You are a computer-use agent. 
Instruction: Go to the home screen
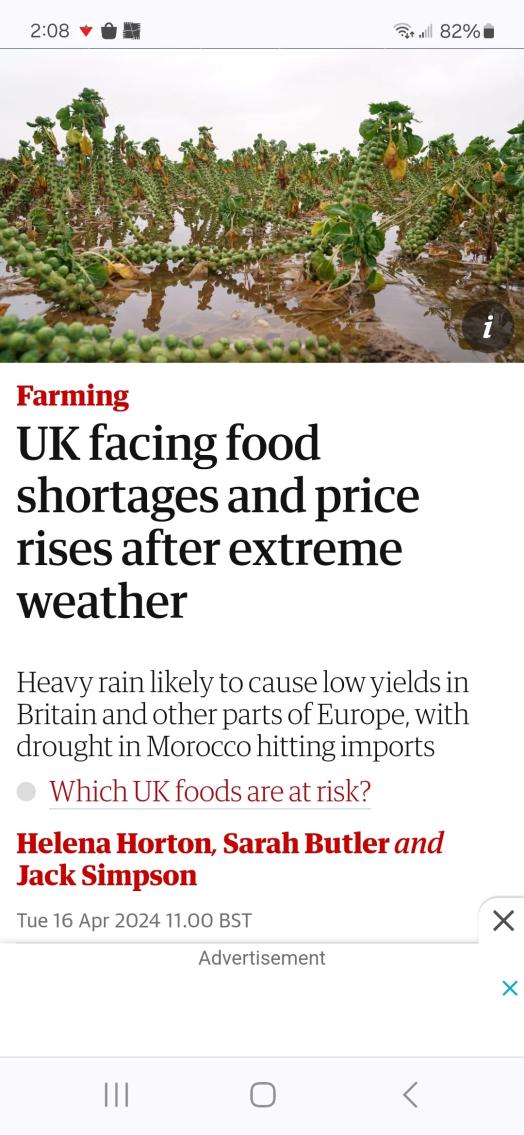(x=262, y=1094)
